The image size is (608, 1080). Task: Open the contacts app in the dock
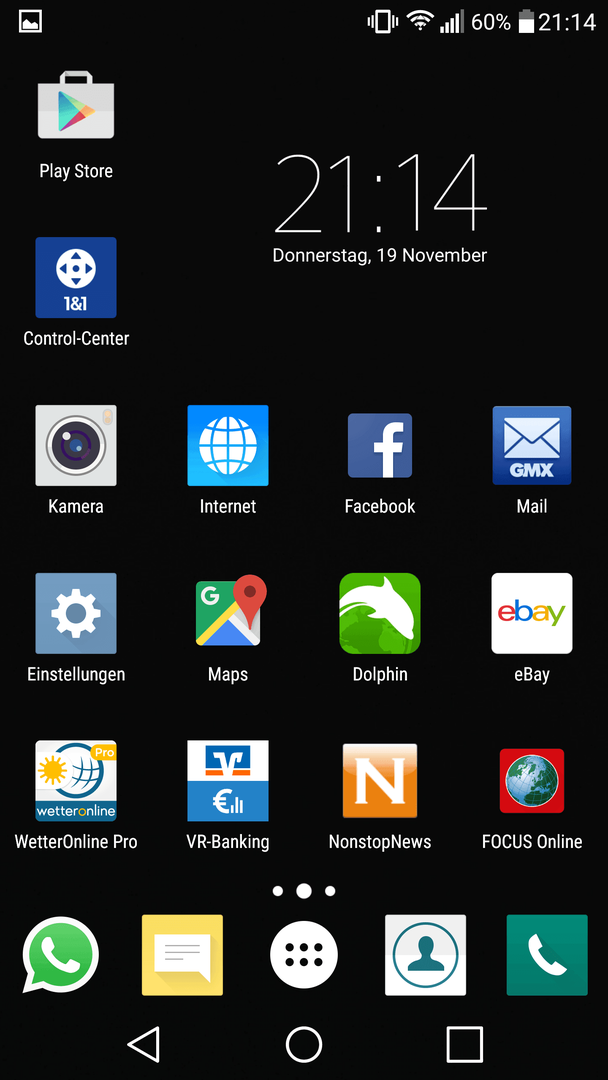click(426, 955)
